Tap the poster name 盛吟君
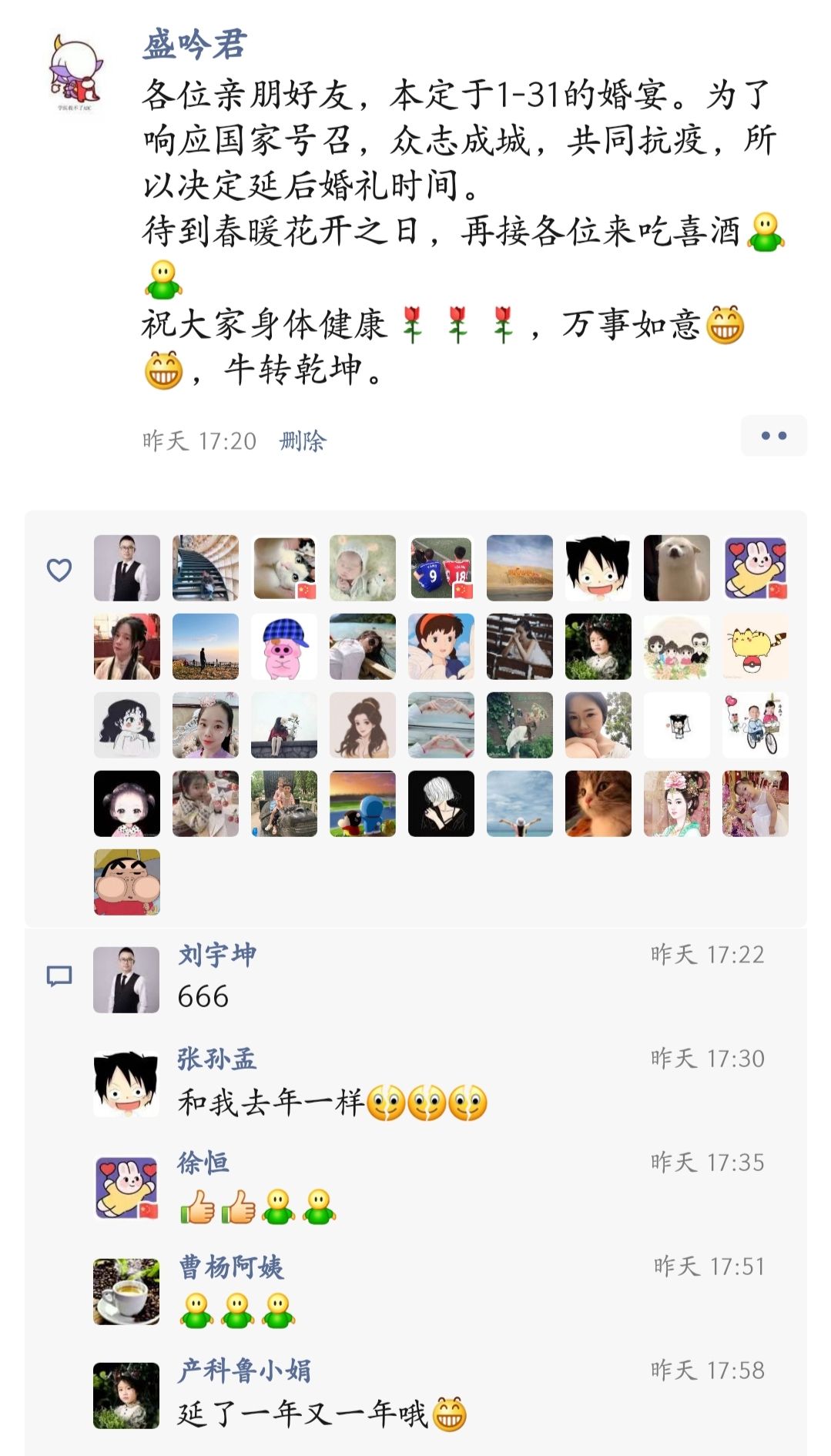The height and width of the screenshot is (1456, 831). tap(194, 45)
